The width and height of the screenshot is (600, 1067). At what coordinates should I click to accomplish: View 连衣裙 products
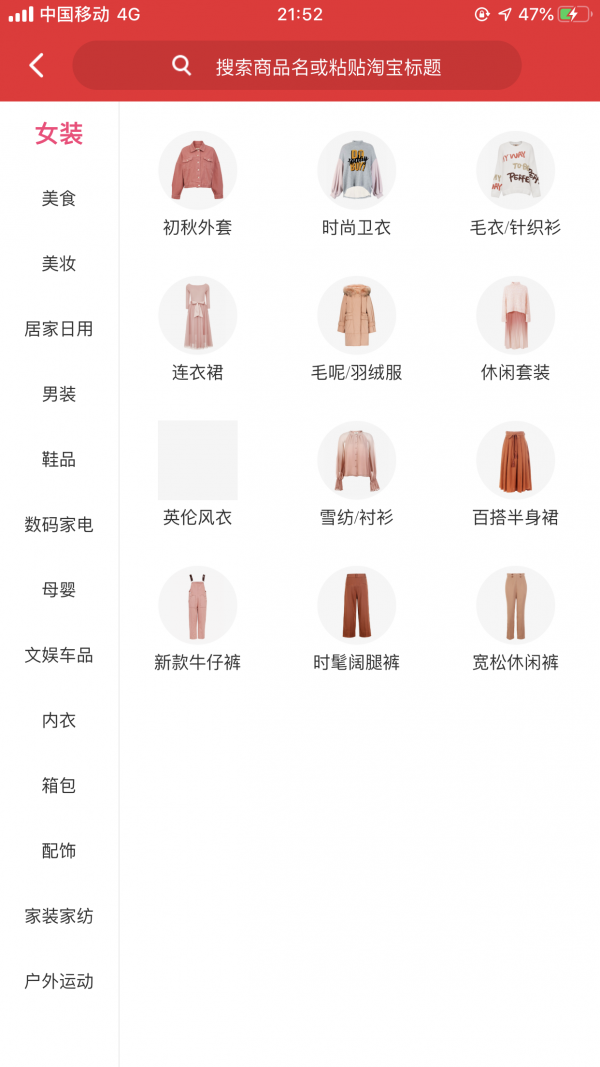click(198, 330)
